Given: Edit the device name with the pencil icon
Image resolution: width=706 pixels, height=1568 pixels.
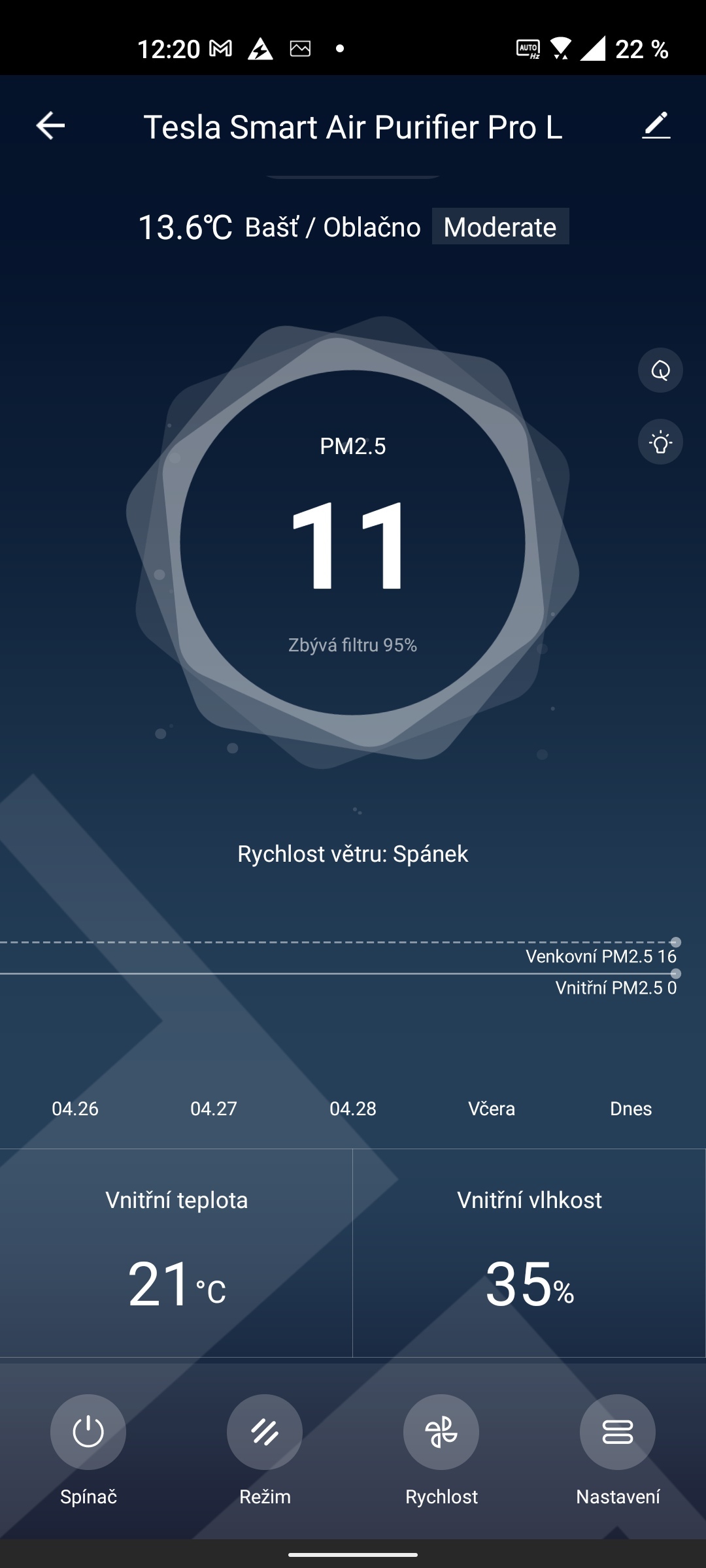Looking at the screenshot, I should coord(656,125).
